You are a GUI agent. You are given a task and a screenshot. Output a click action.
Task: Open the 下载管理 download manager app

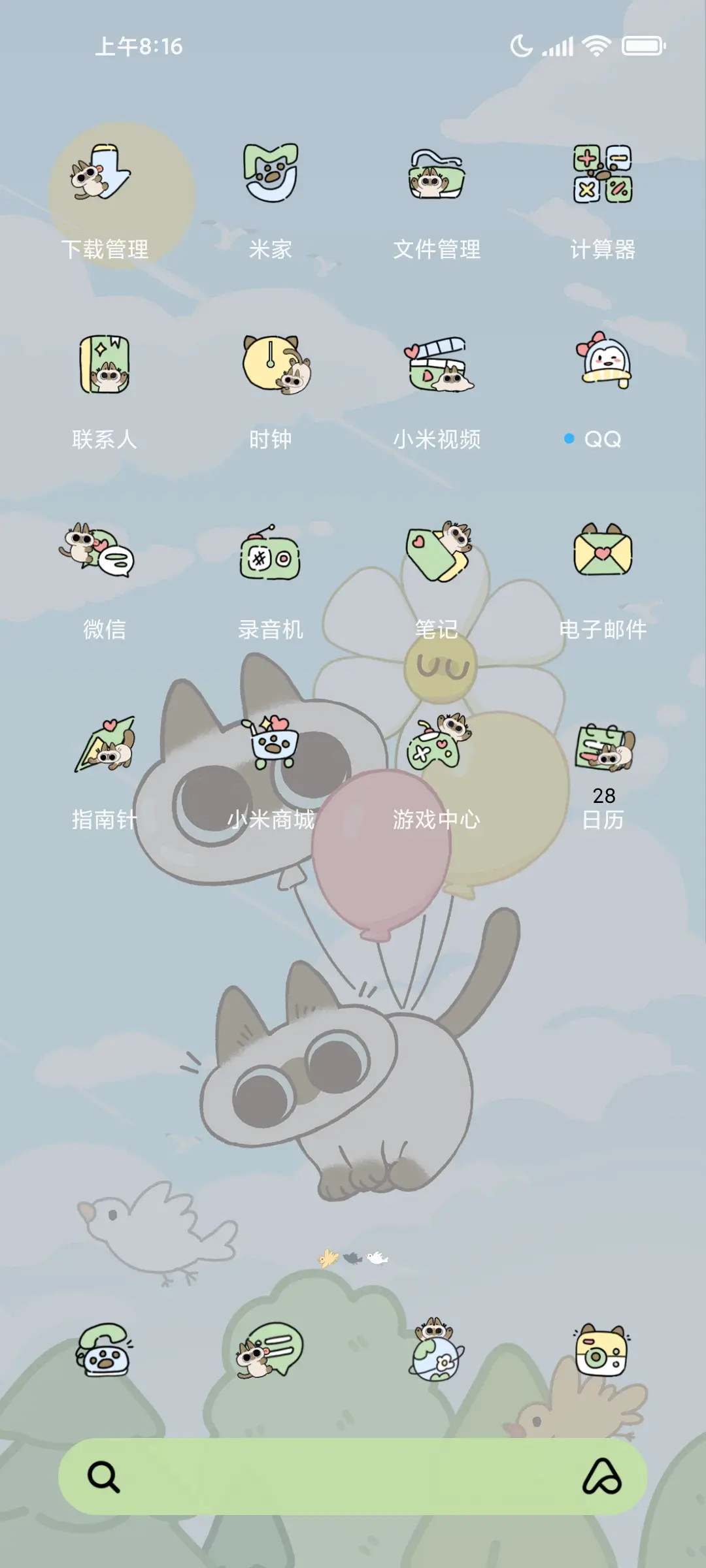coord(105,173)
